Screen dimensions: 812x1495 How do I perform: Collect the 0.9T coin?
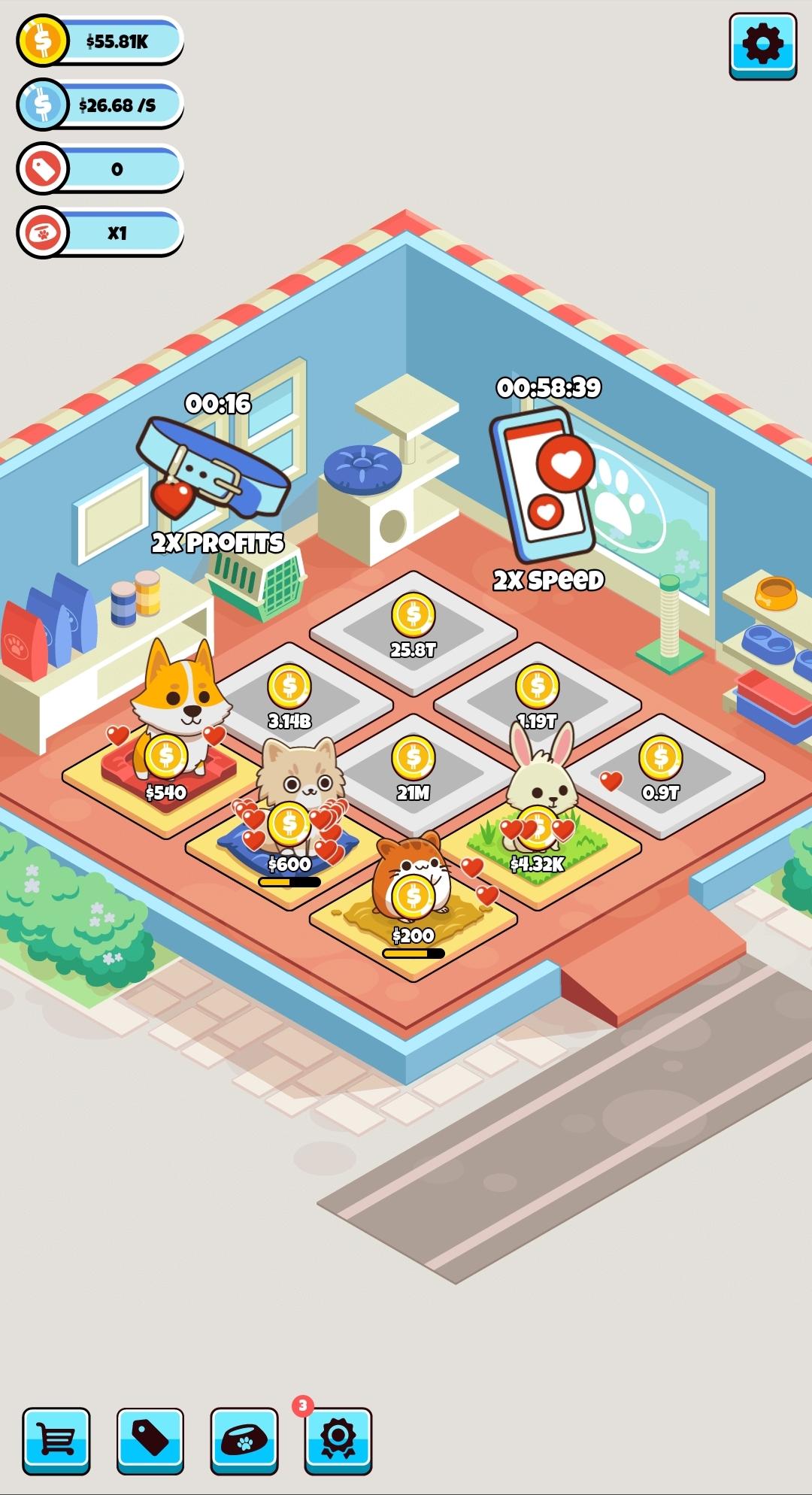coord(660,756)
